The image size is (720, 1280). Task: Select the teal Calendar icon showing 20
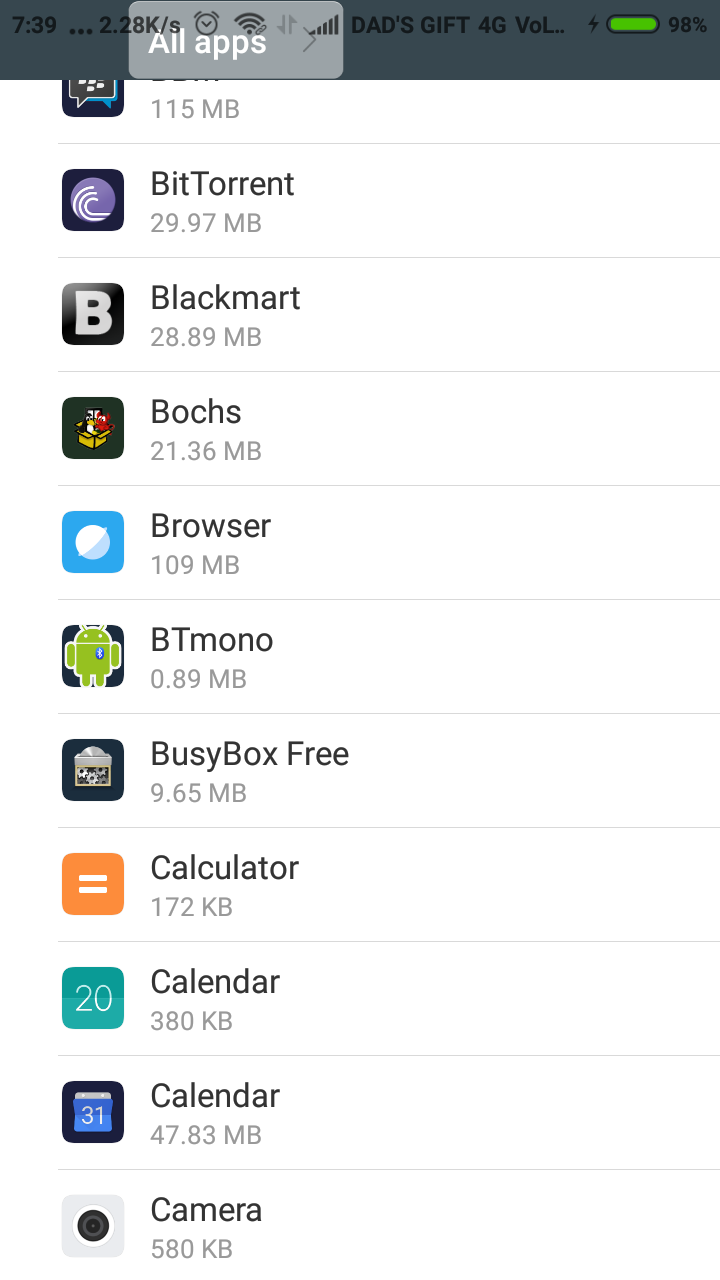coord(92,998)
